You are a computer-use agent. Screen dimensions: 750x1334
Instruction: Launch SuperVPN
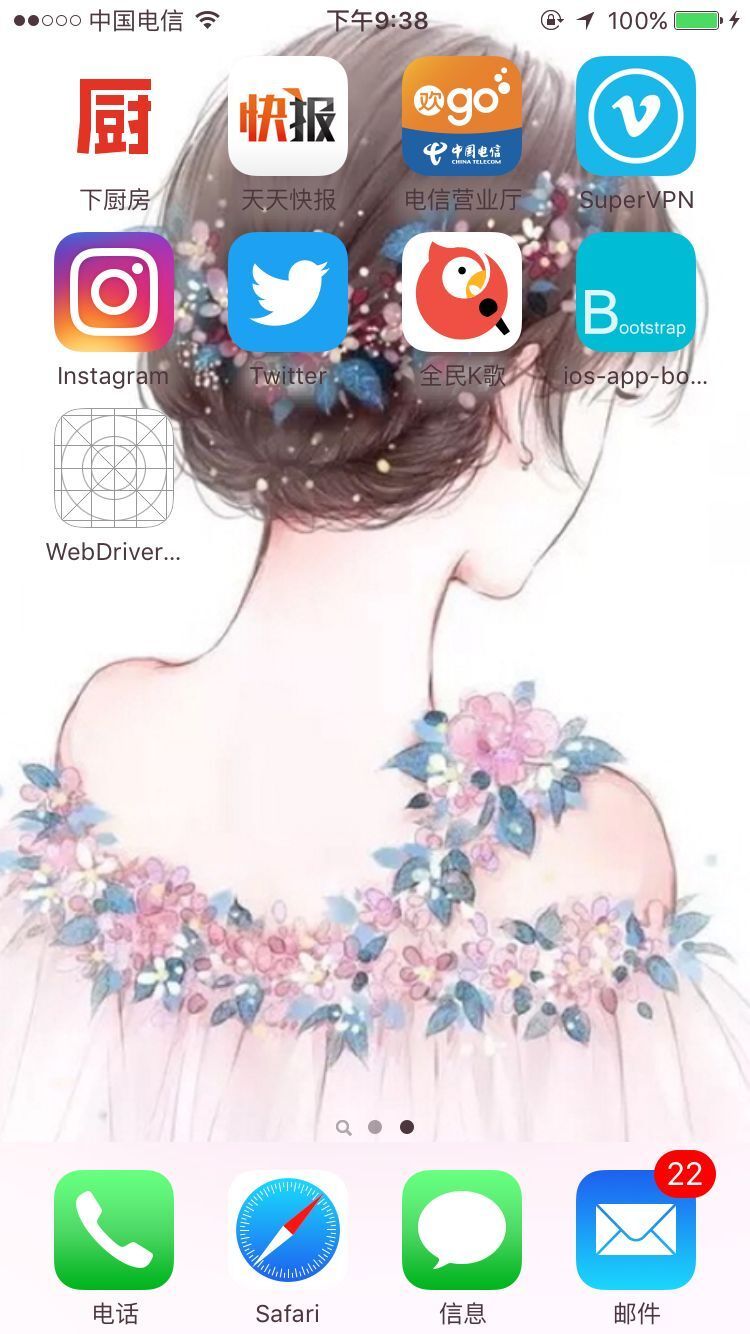(636, 116)
